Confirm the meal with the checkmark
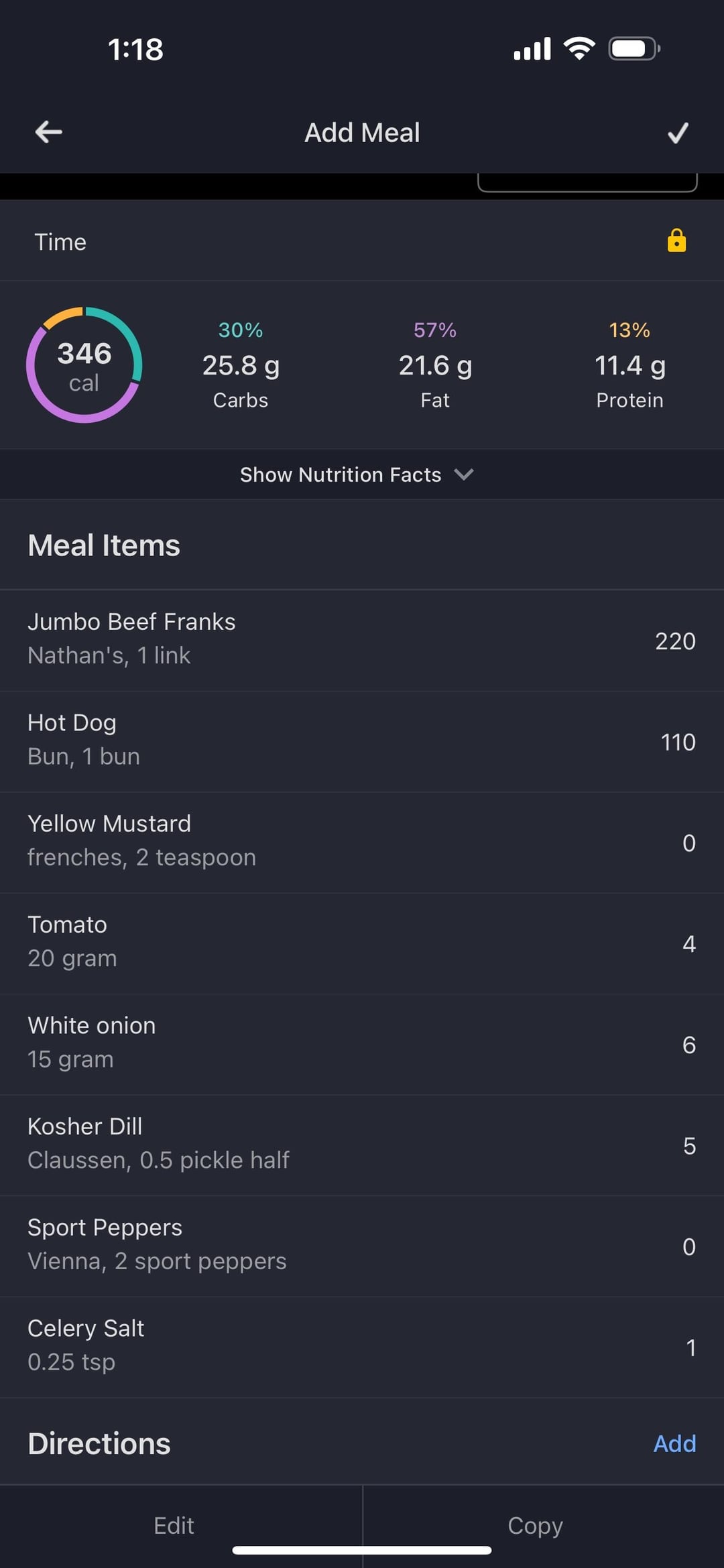This screenshot has width=724, height=1568. coord(678,133)
